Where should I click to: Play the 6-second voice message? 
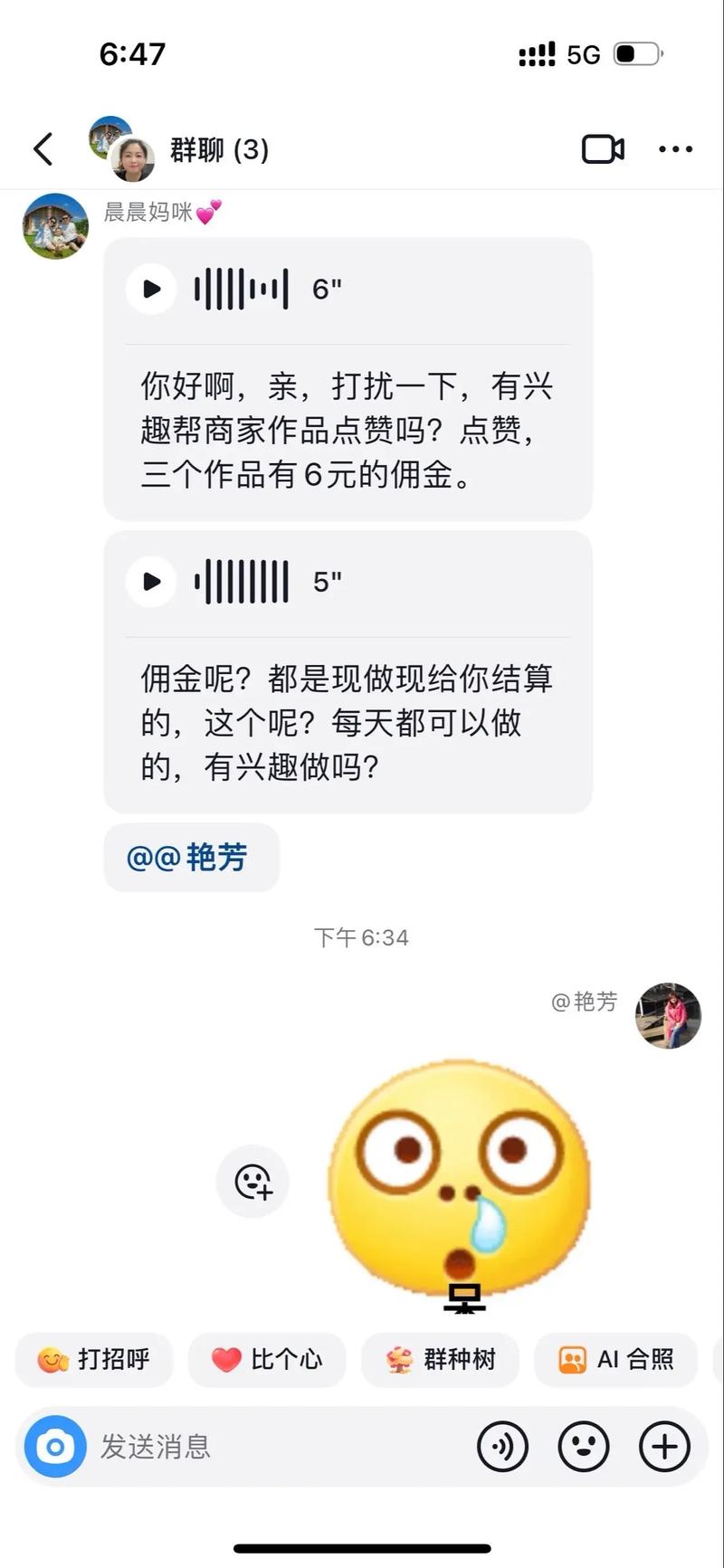tap(151, 290)
